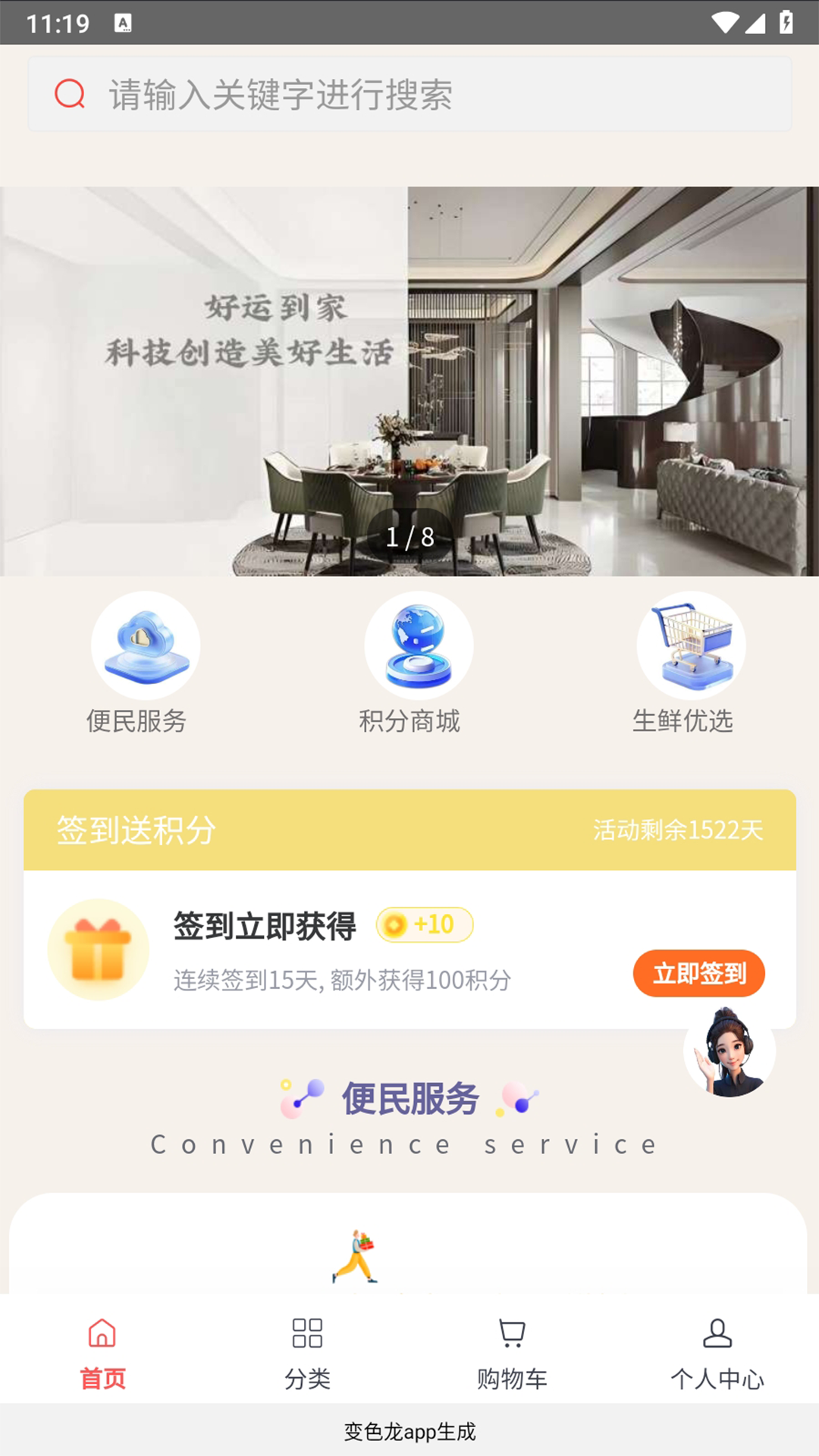Switch to the 个人中心 tab
The width and height of the screenshot is (819, 1456).
[717, 1353]
